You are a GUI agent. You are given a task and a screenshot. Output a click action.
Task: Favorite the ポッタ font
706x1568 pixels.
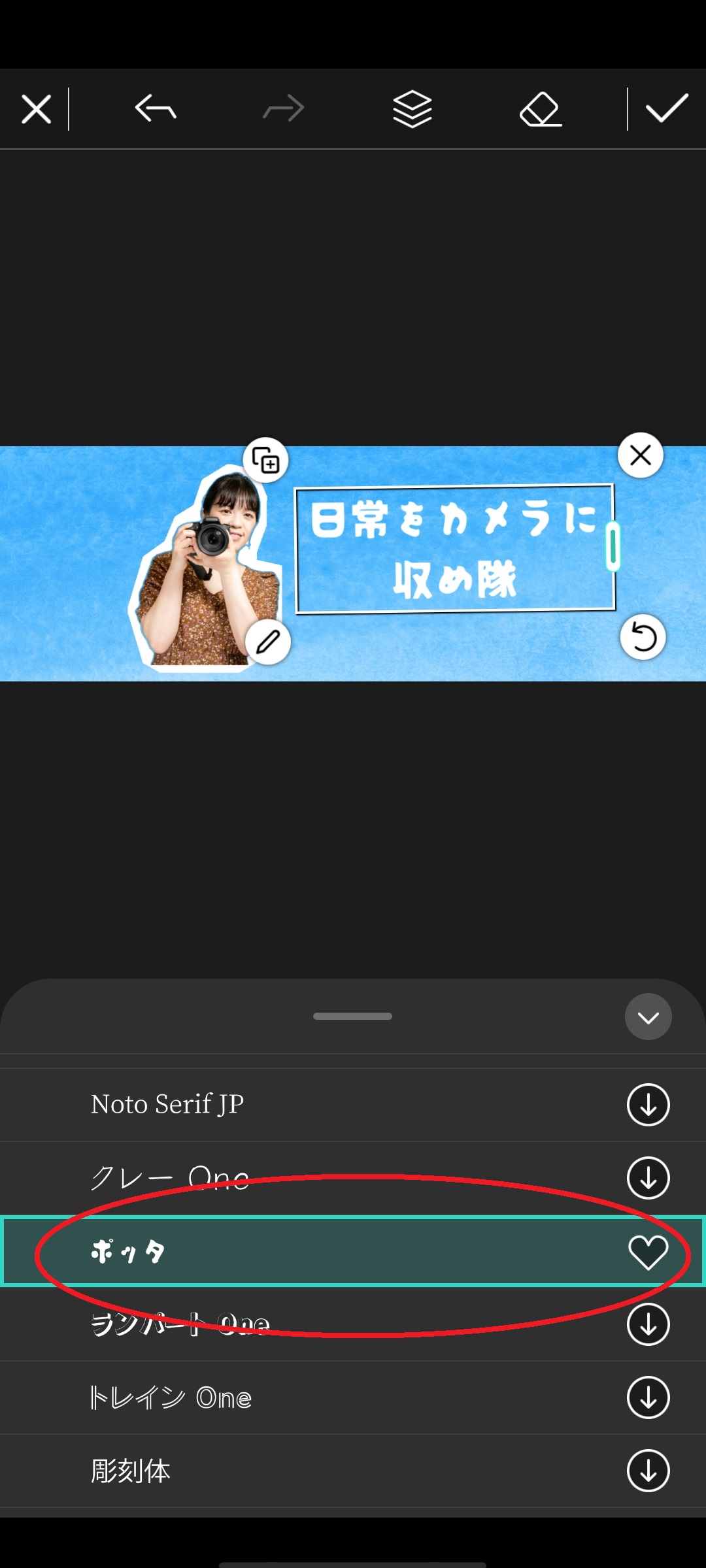click(648, 1252)
